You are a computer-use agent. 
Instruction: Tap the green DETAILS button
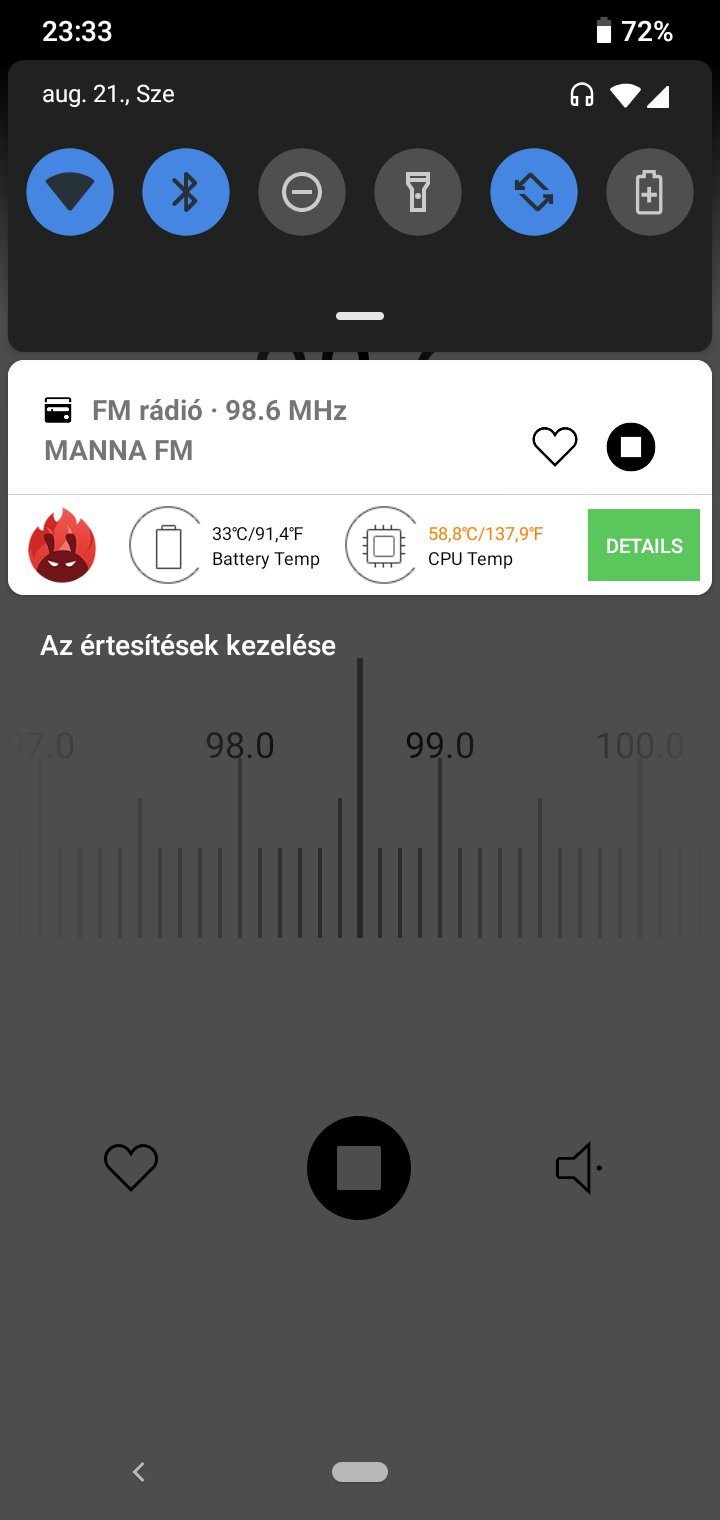pos(644,545)
